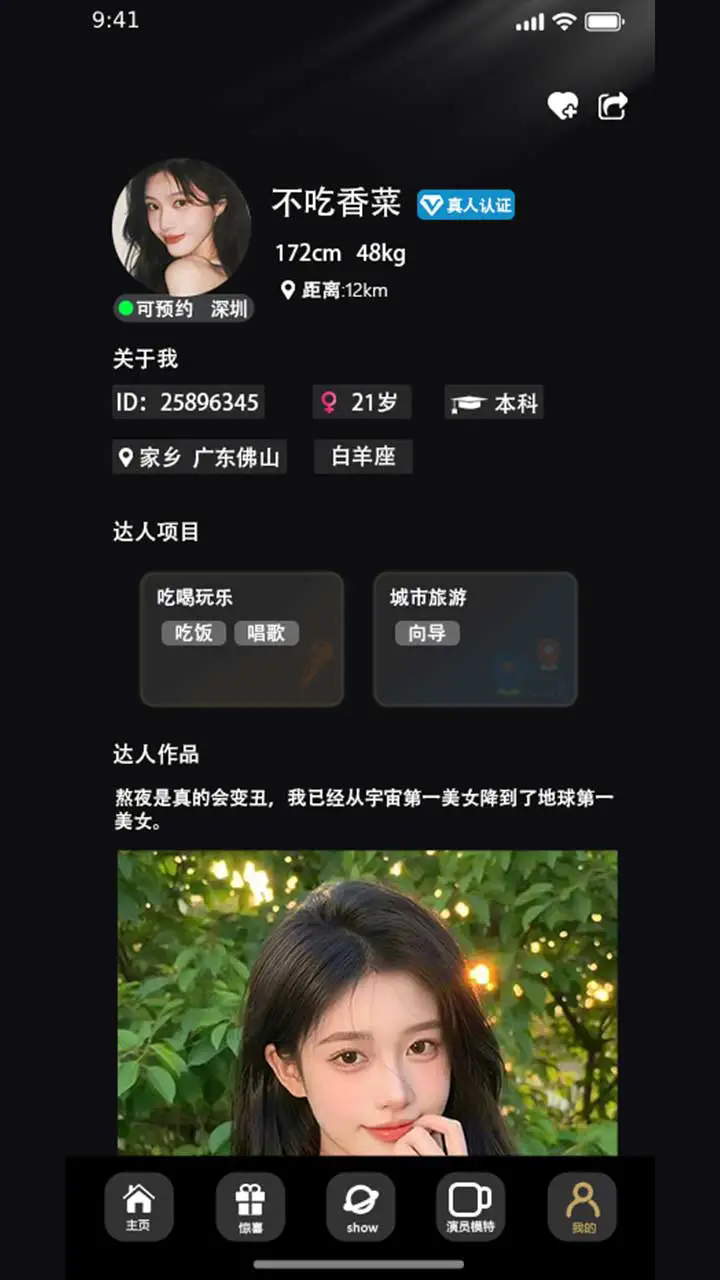720x1280 pixels.
Task: Switch to the 惊喜 tab
Action: coord(250,1207)
